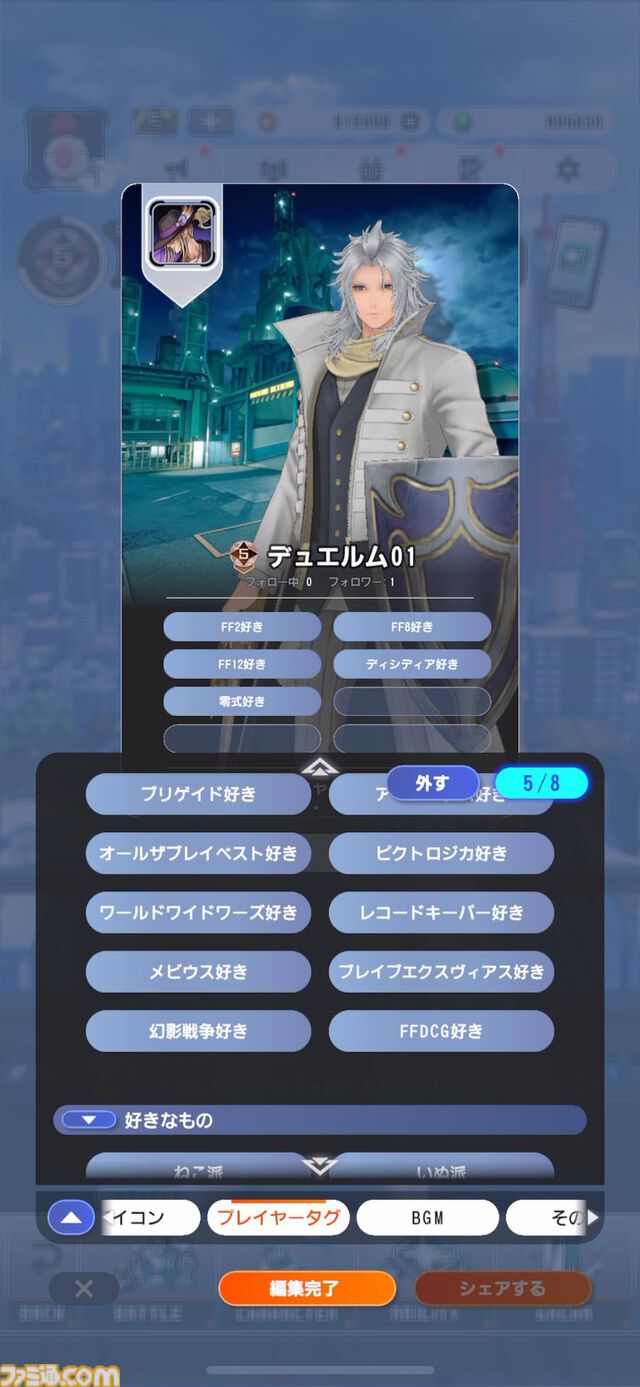Select the 幻影戦争好き tag
Viewport: 640px width, 1387px height.
point(198,1030)
